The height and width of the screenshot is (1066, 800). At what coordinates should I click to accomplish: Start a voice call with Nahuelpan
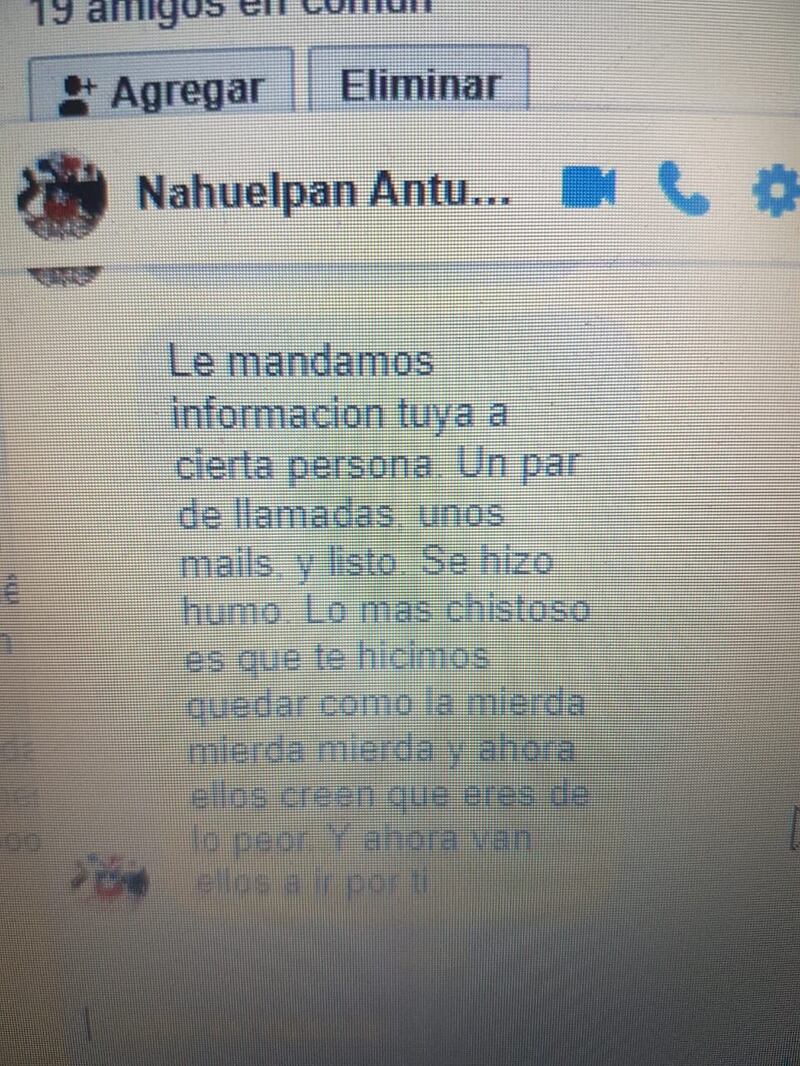point(682,188)
